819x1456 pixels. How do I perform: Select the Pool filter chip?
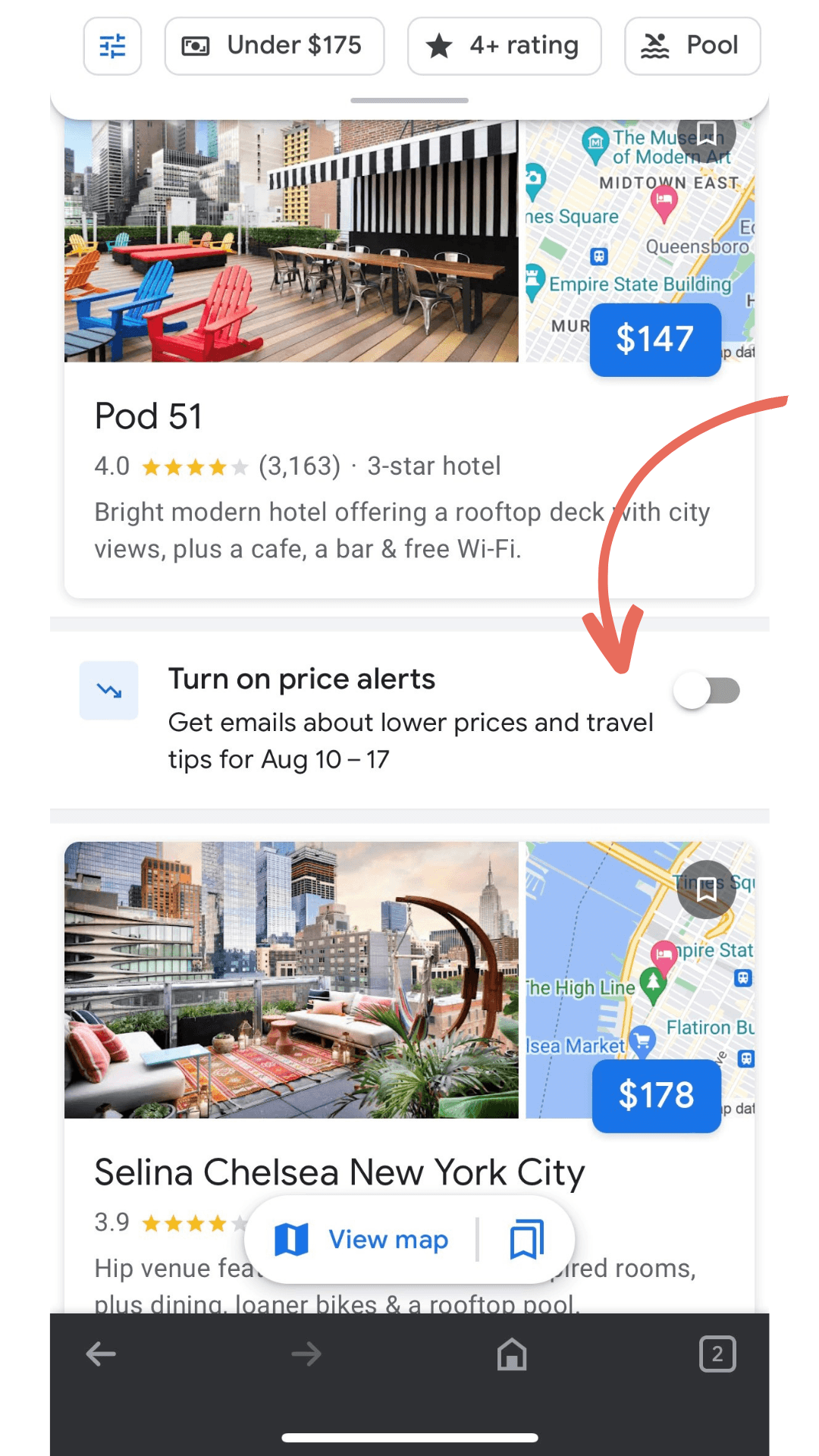[x=692, y=46]
